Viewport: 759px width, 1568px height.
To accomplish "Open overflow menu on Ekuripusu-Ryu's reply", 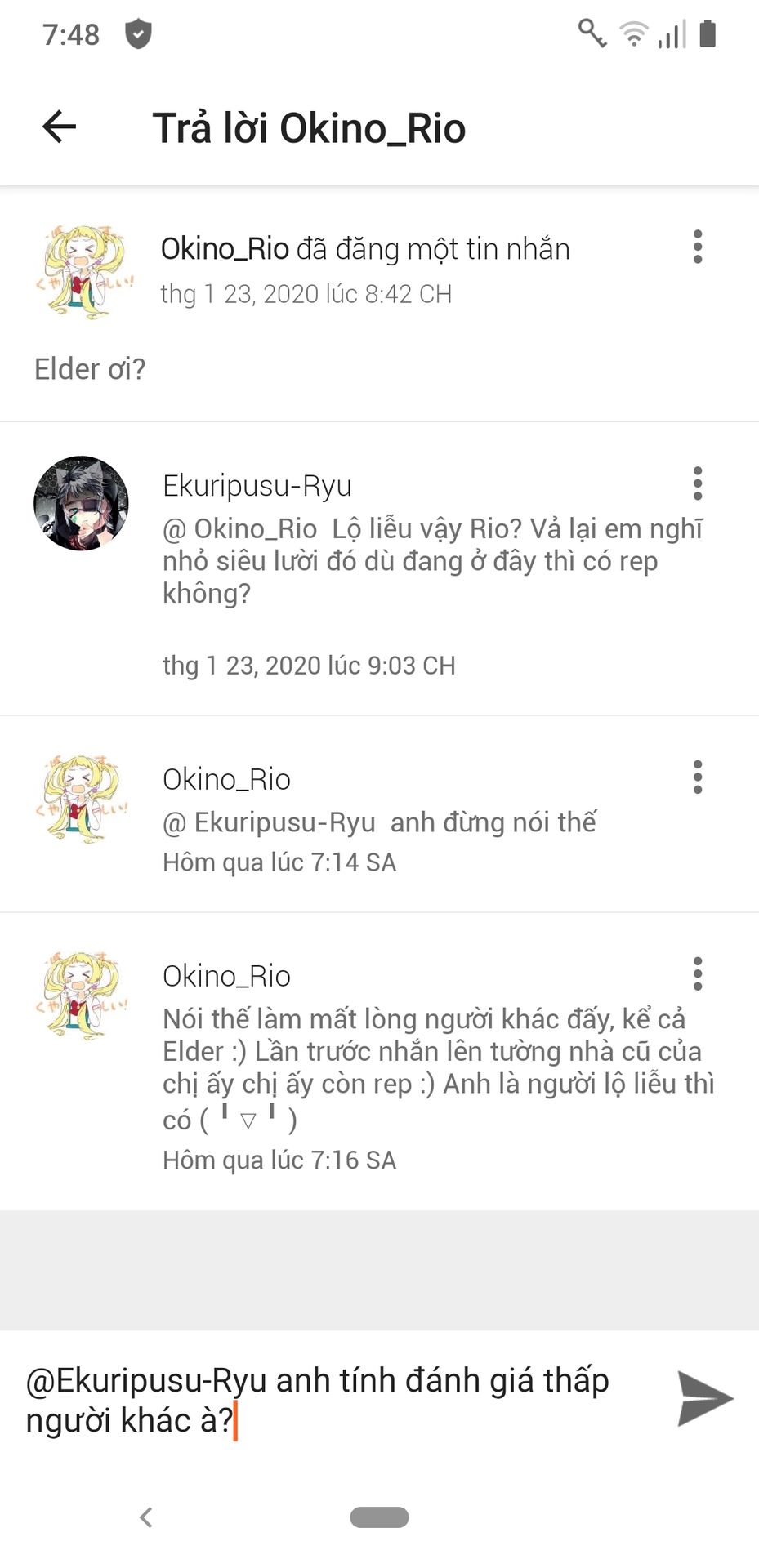I will (x=697, y=483).
